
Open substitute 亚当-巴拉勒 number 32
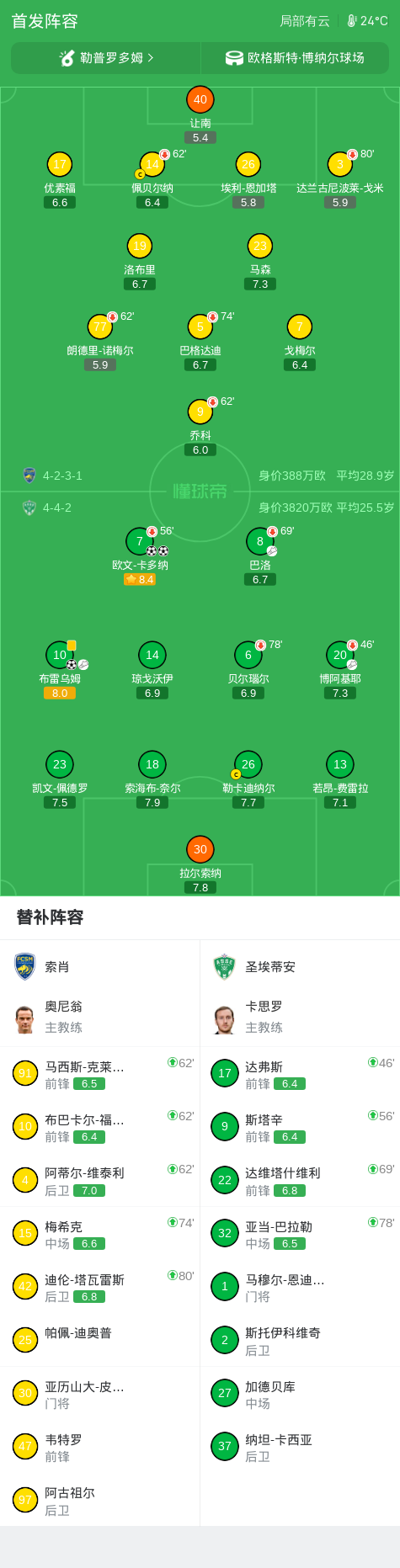click(300, 1234)
